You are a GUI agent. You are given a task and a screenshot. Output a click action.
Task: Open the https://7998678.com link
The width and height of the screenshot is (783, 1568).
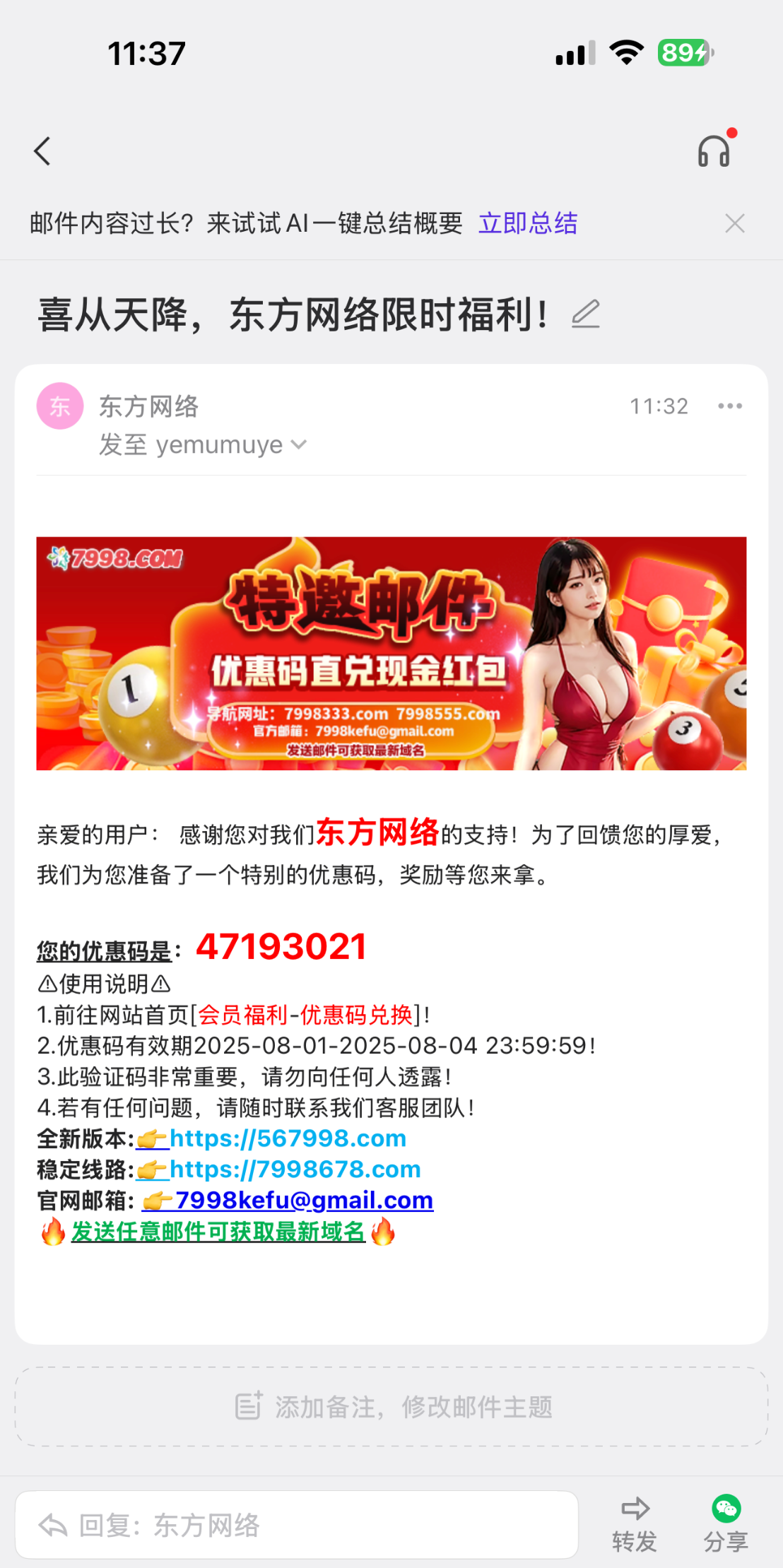[295, 1169]
